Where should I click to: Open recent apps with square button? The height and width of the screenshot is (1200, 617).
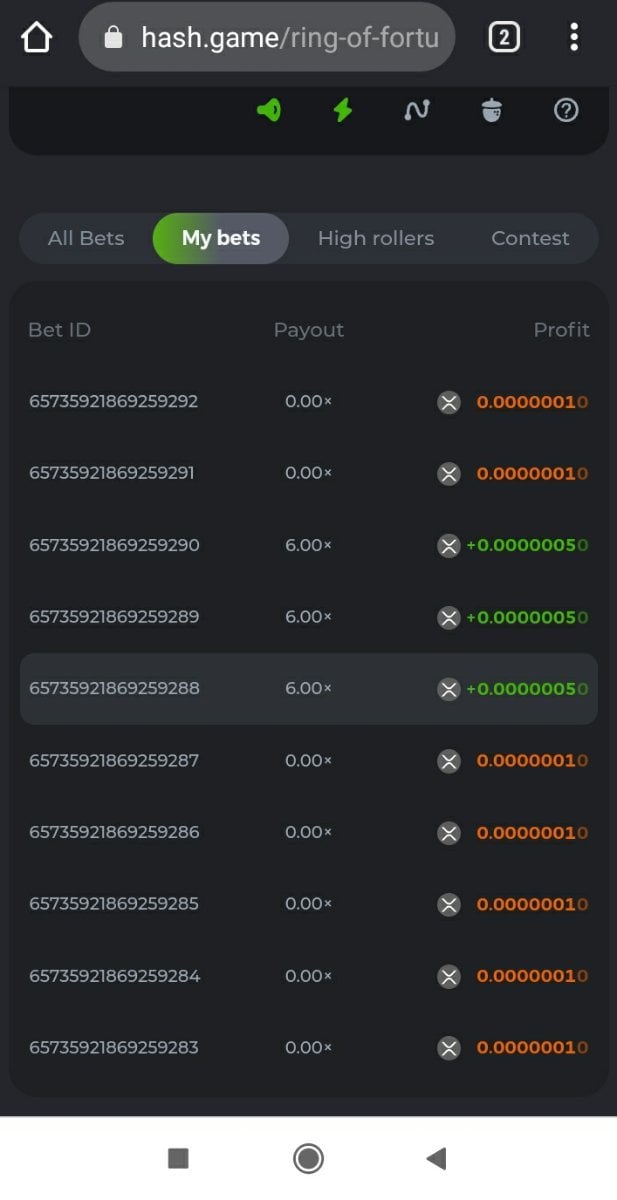(x=178, y=1158)
